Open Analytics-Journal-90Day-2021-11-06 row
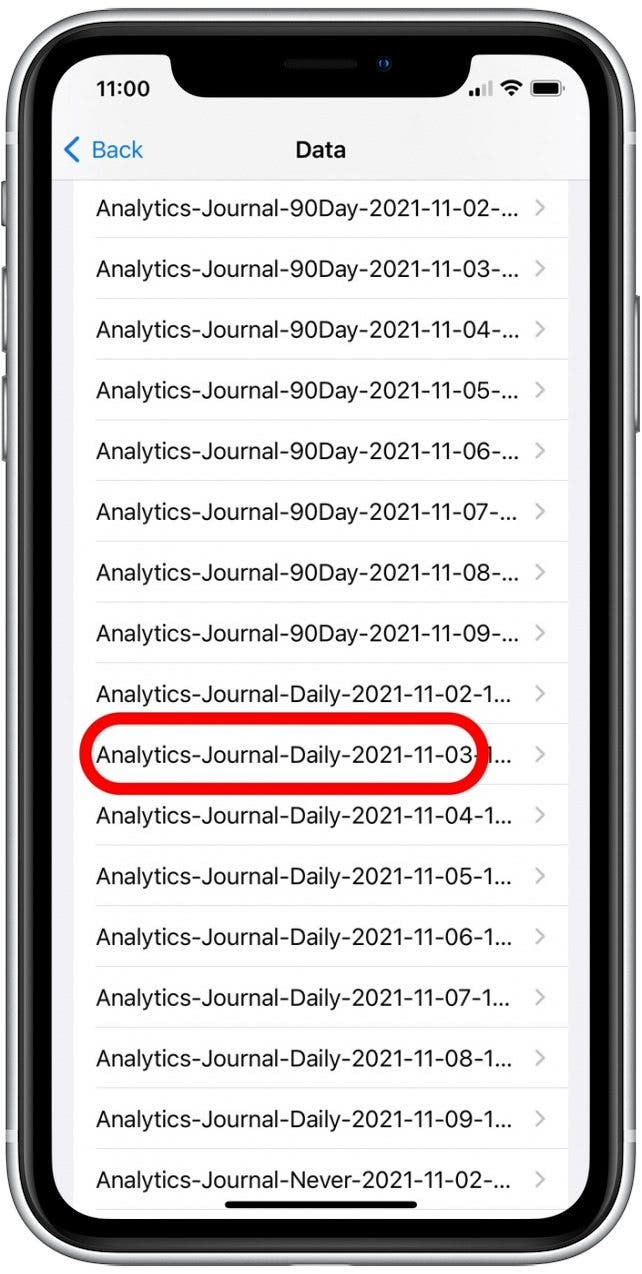The width and height of the screenshot is (642, 1274). (x=320, y=450)
